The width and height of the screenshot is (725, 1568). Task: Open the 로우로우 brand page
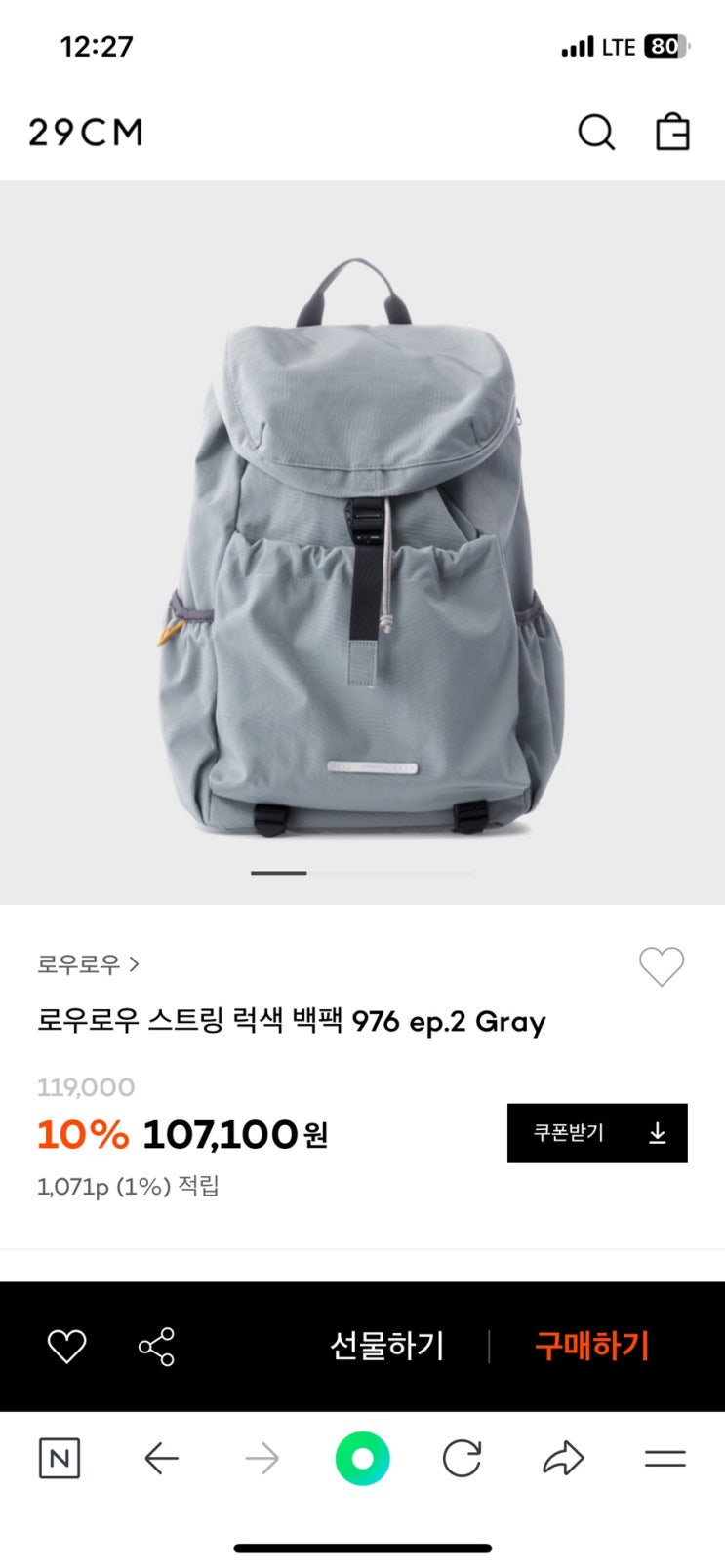pyautogui.click(x=88, y=964)
